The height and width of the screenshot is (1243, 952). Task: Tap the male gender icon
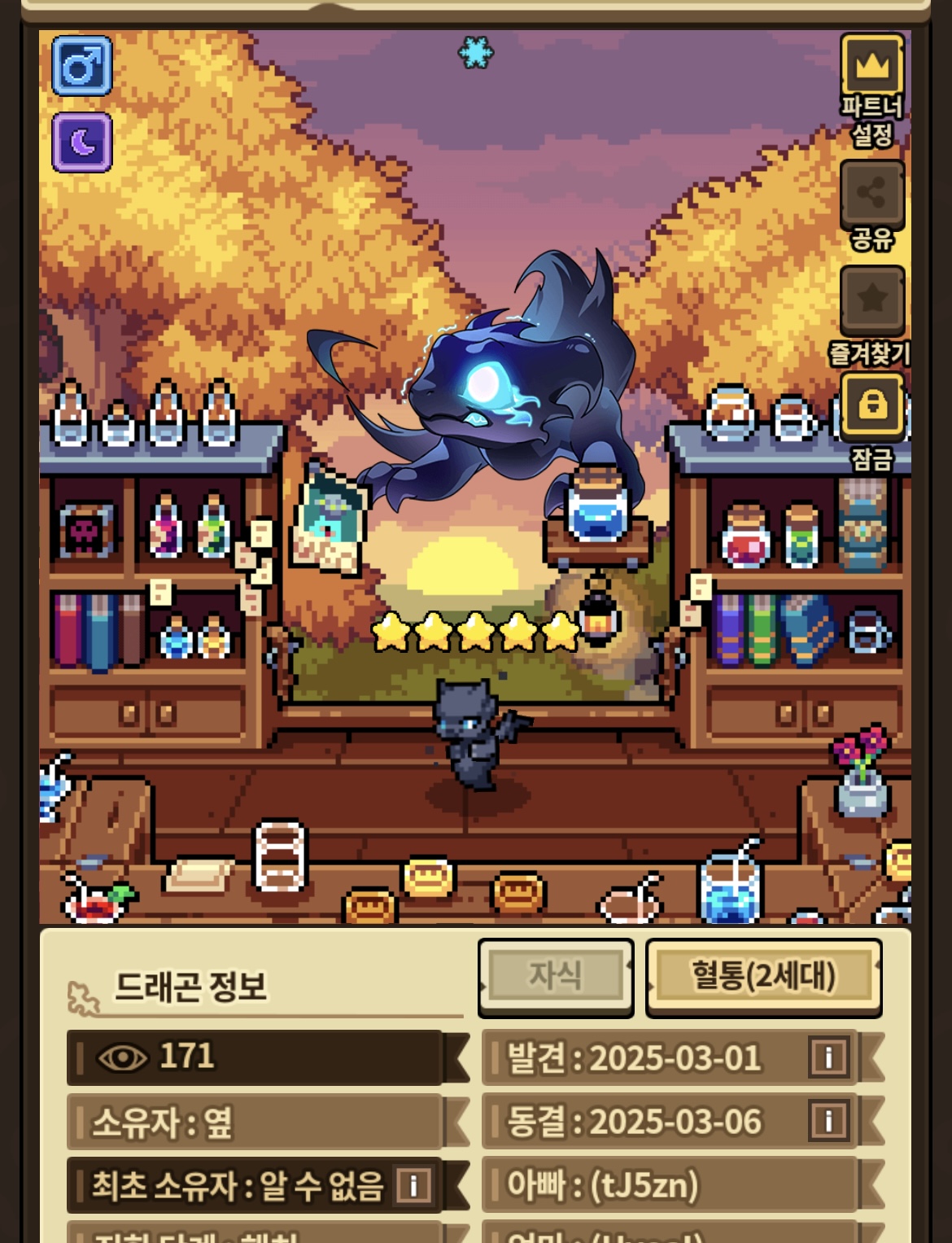(x=81, y=65)
